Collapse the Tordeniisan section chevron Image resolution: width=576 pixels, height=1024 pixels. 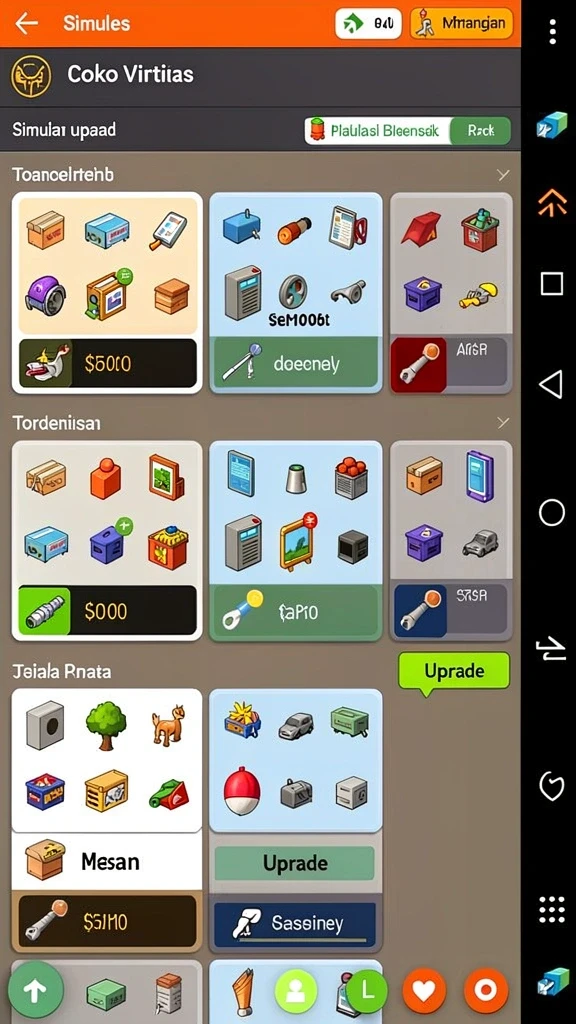(x=502, y=423)
